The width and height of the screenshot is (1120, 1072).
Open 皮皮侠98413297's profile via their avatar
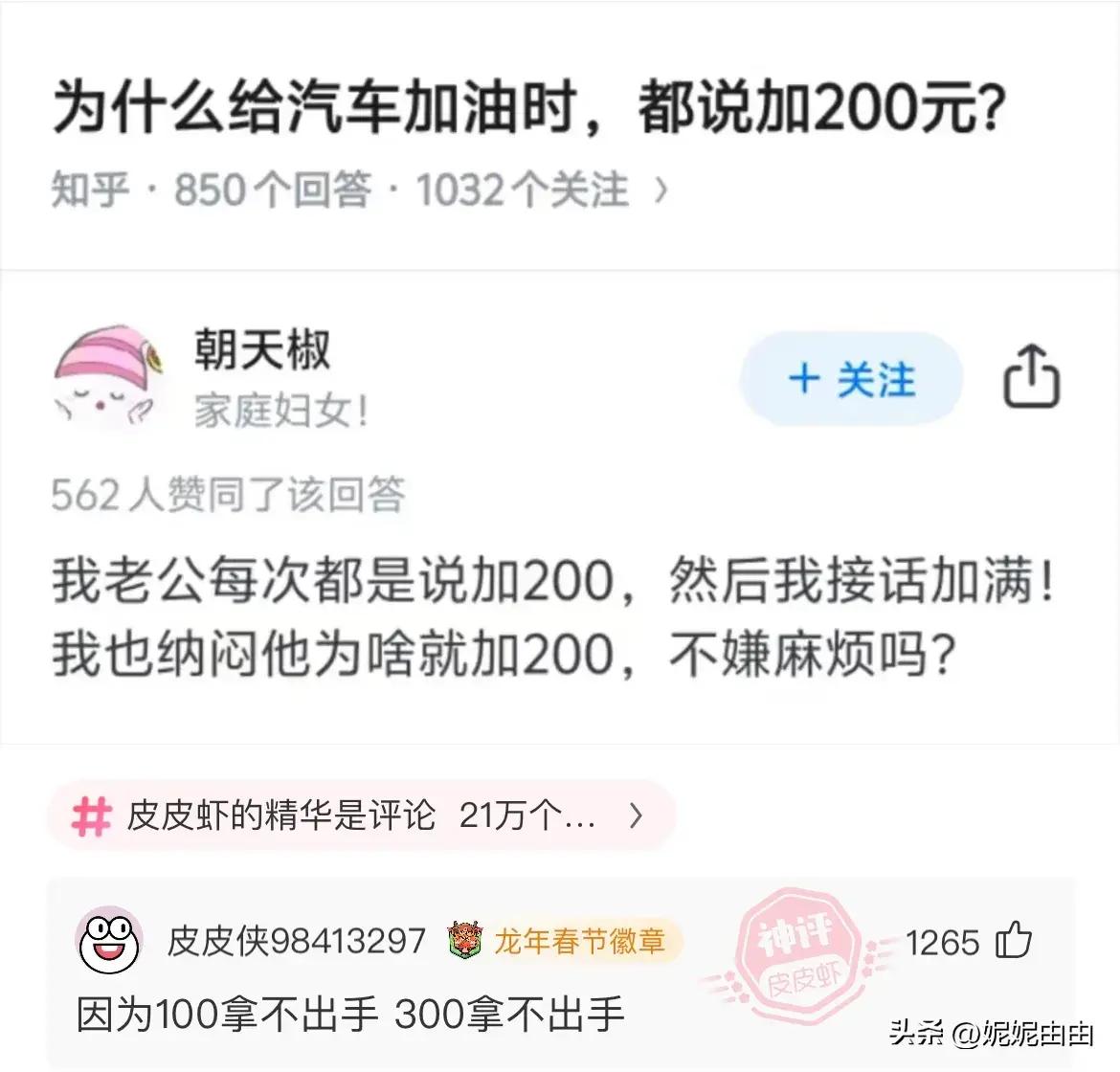[x=109, y=941]
